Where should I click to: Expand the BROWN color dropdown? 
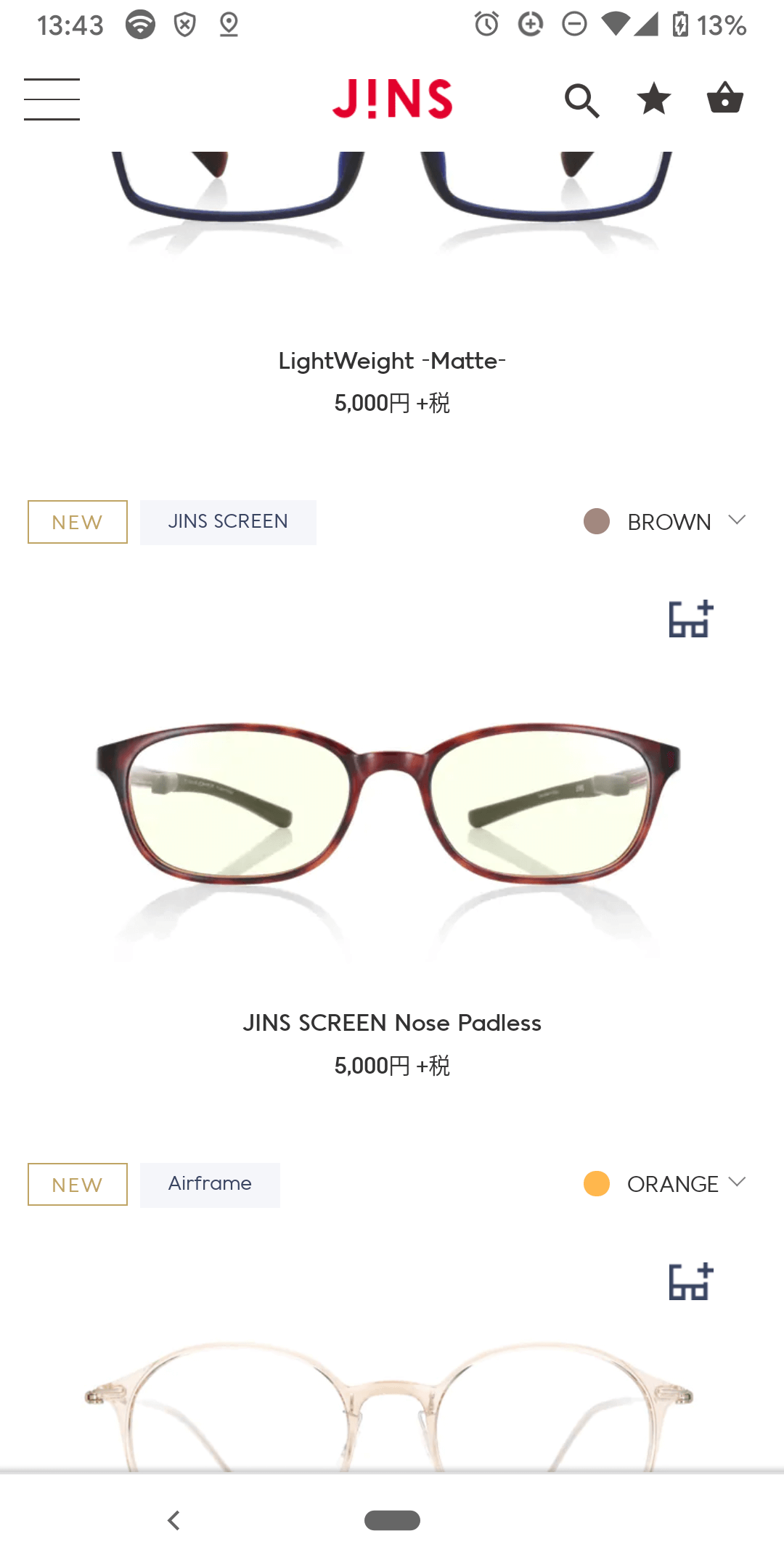point(665,522)
